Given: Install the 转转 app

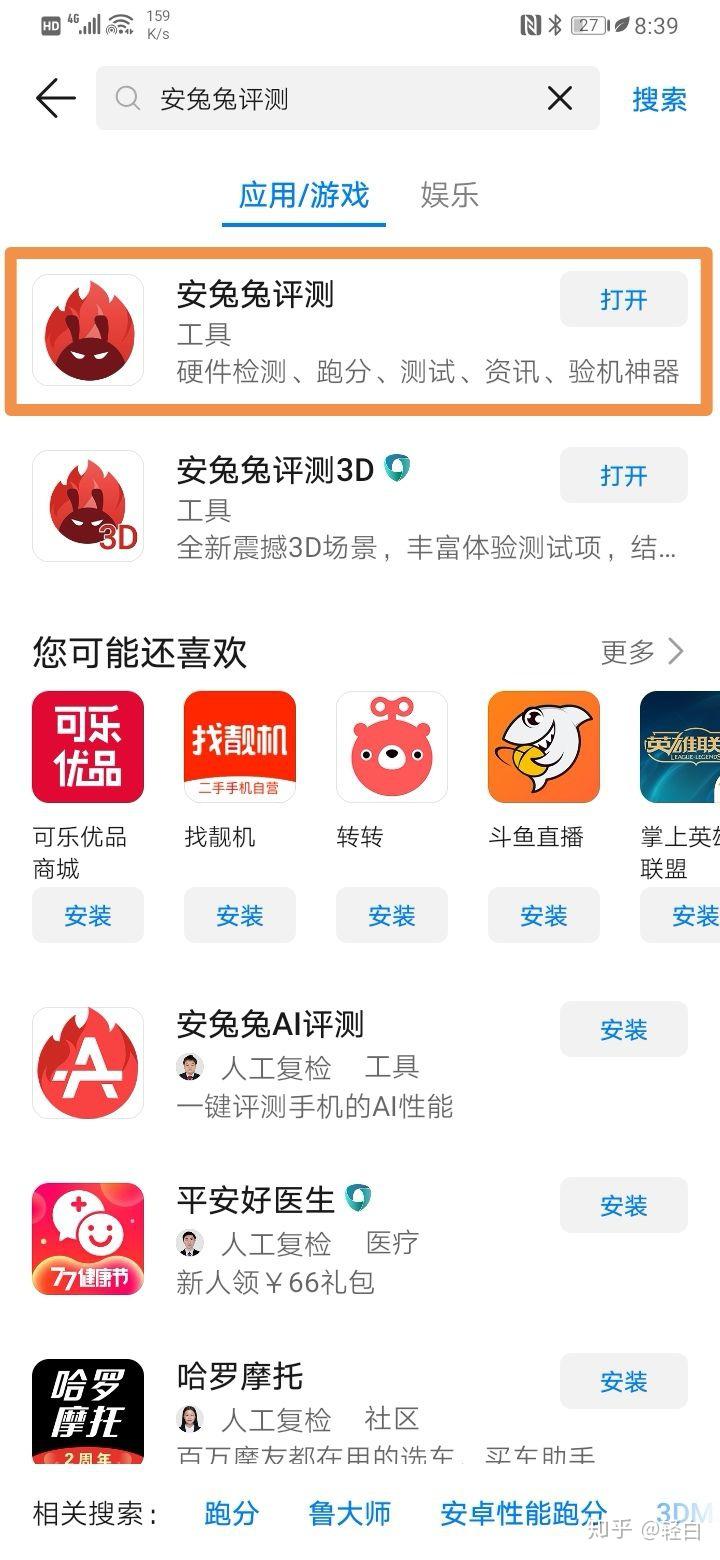Looking at the screenshot, I should point(392,915).
